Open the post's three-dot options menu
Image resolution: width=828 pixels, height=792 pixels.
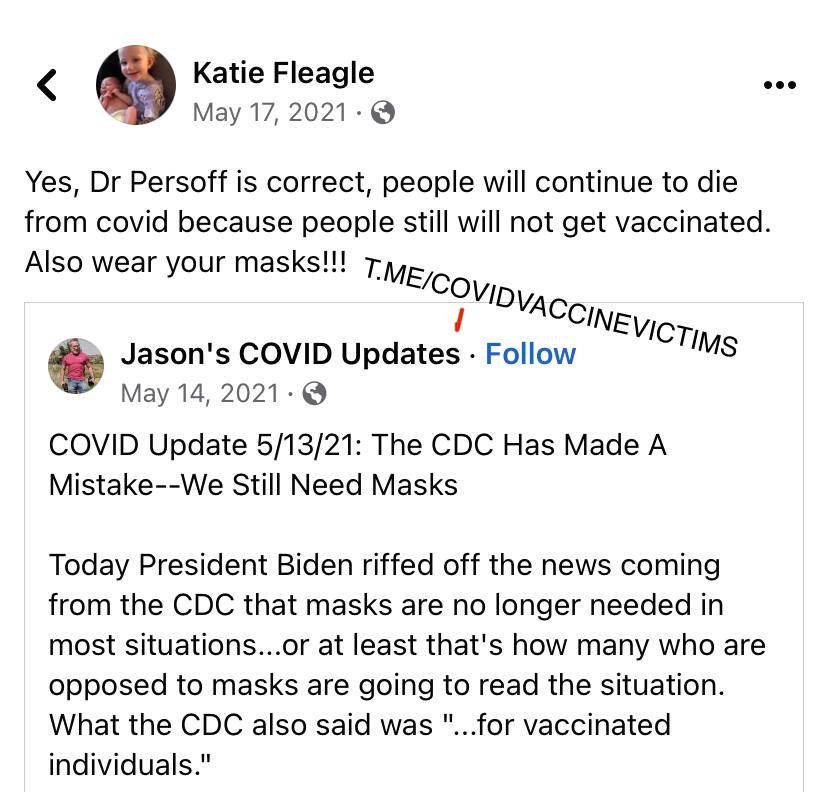point(779,86)
